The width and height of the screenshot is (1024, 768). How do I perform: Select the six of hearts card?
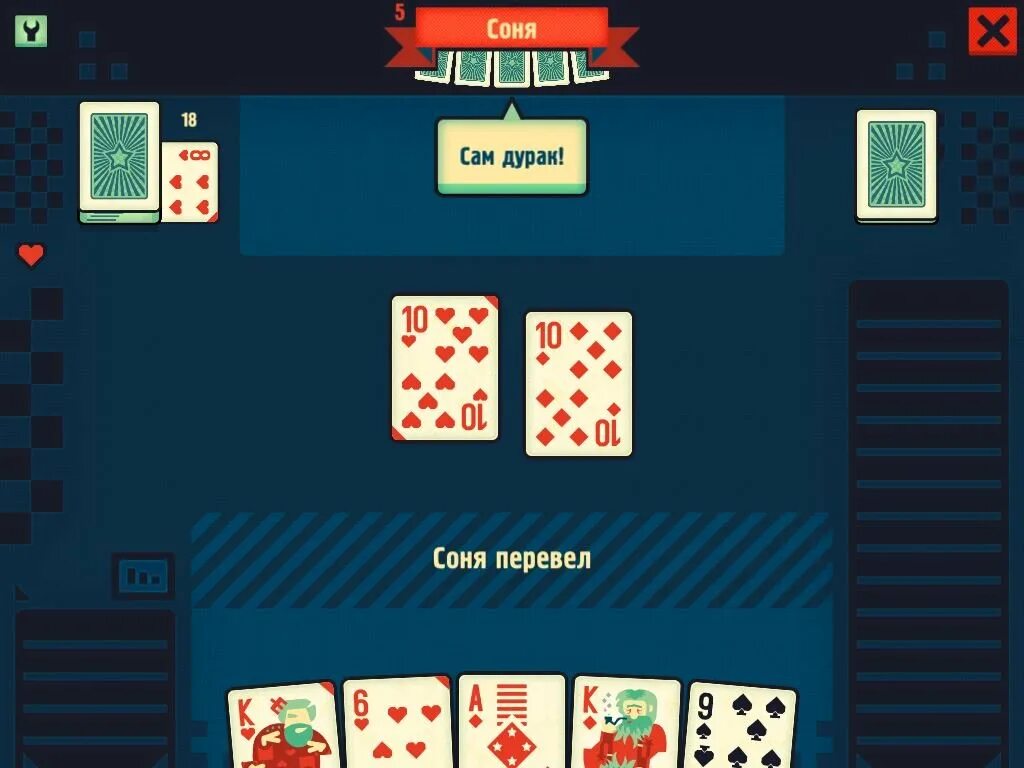point(397,724)
